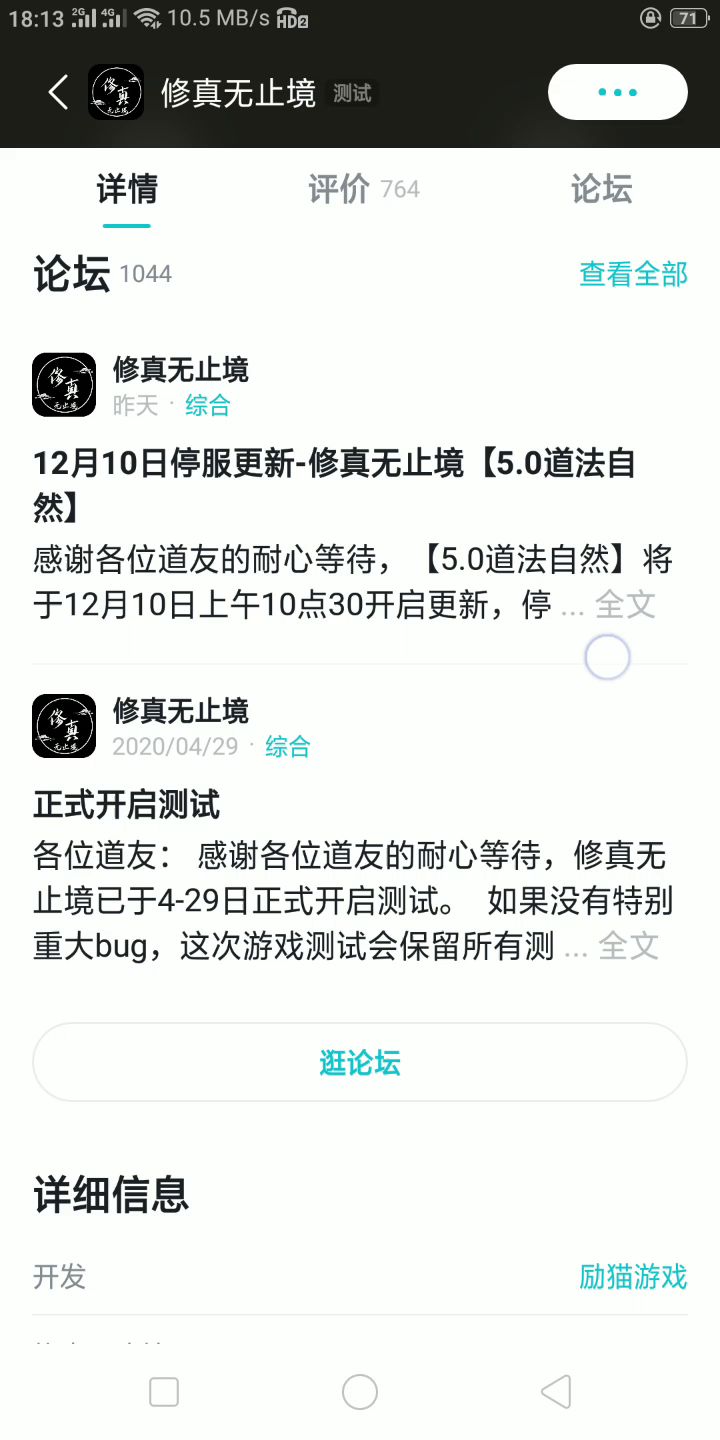Expand 全文 on the 5.0道法自然 post
Image resolution: width=720 pixels, height=1440 pixels.
625,604
